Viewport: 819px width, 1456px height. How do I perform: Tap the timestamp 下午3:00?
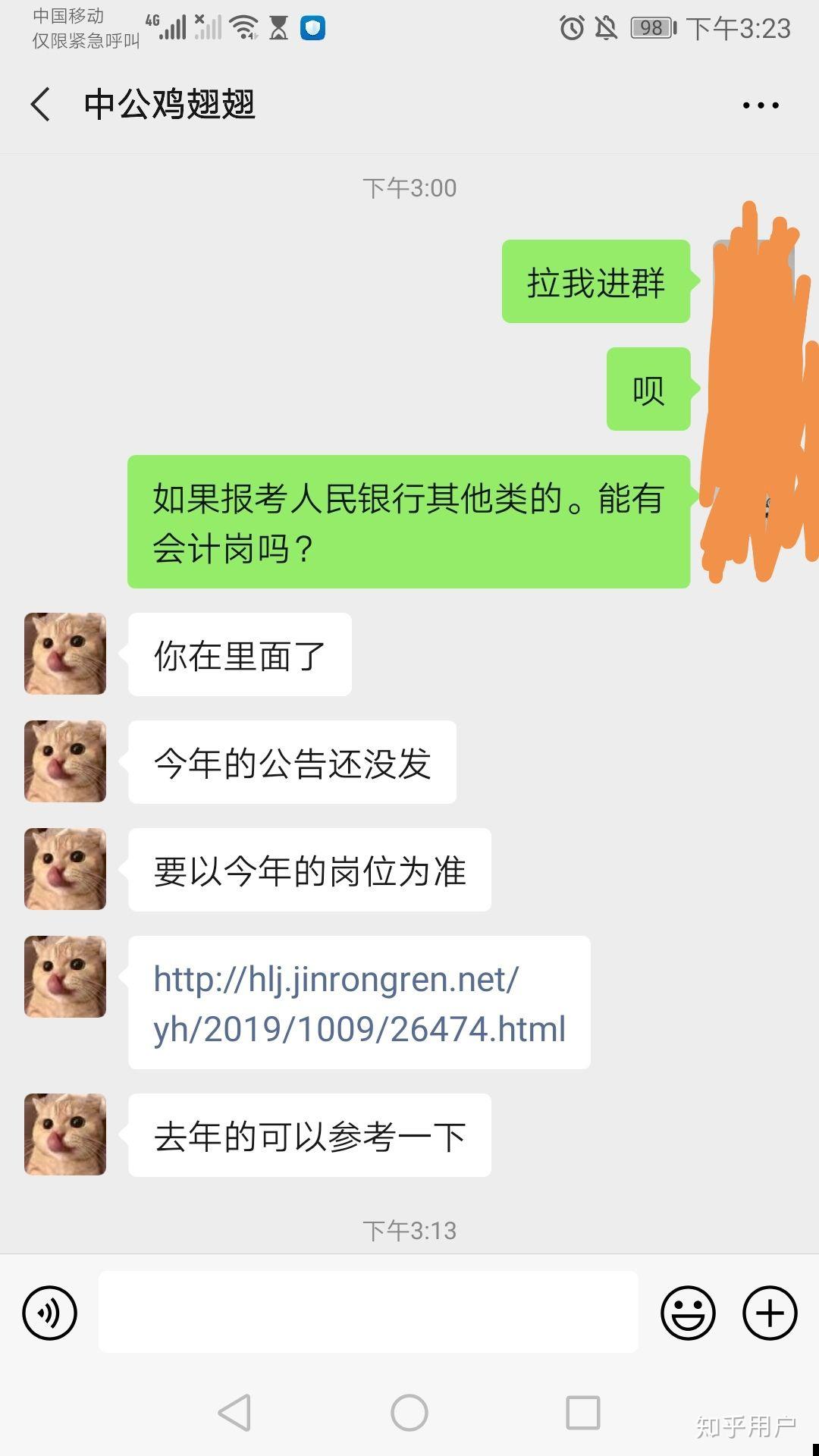[x=409, y=188]
